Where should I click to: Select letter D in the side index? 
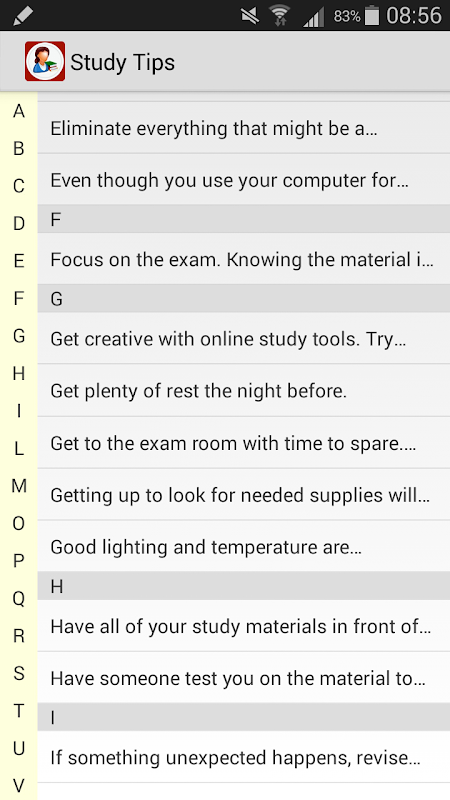point(19,223)
